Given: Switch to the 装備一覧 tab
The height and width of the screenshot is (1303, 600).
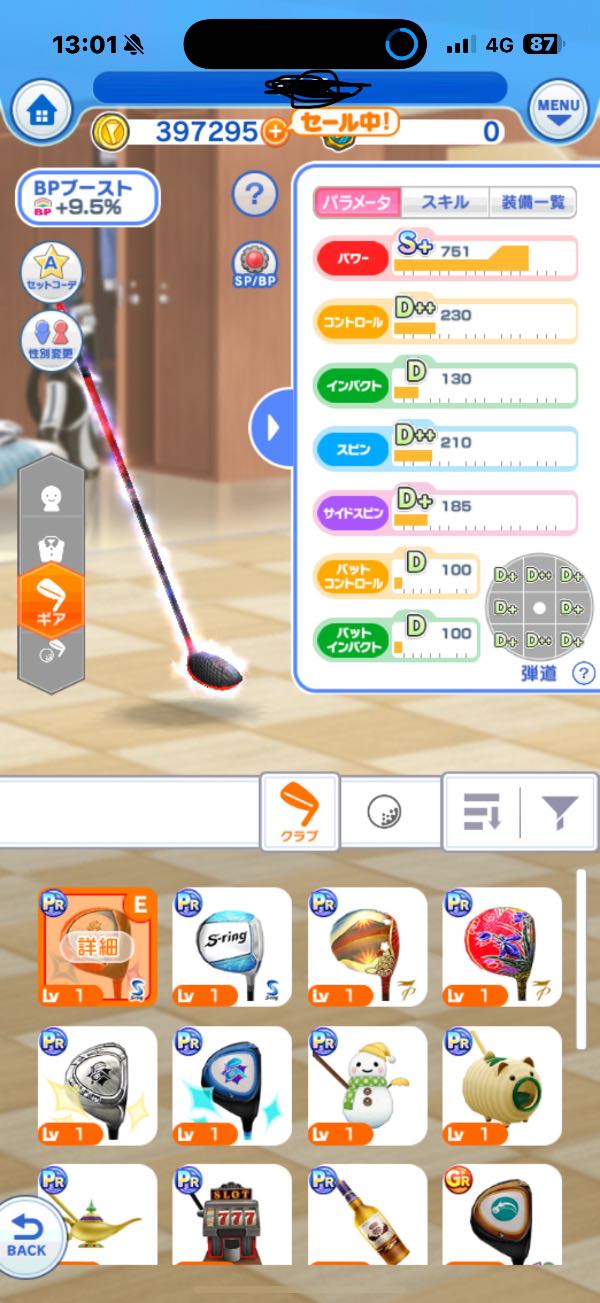Looking at the screenshot, I should (x=533, y=202).
